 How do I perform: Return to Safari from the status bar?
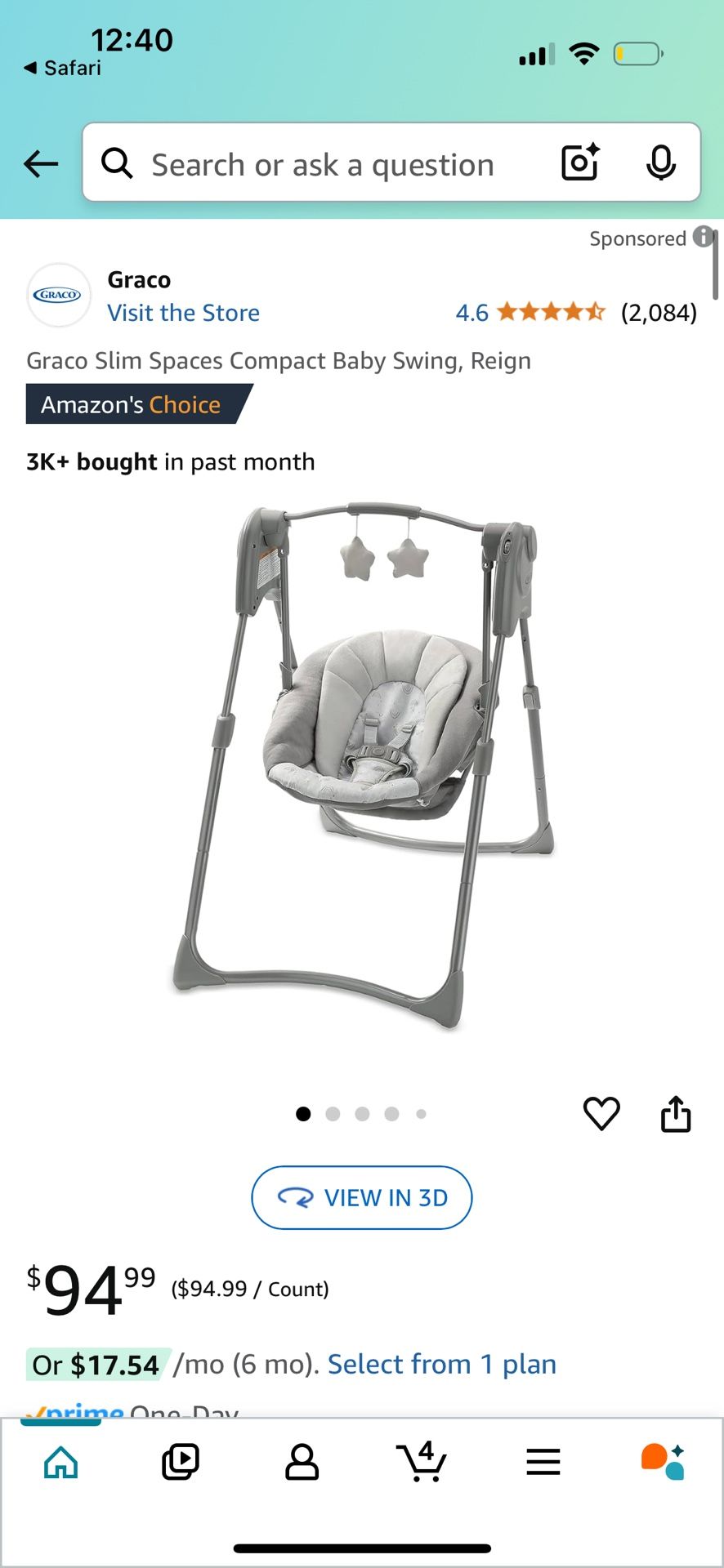tap(63, 68)
